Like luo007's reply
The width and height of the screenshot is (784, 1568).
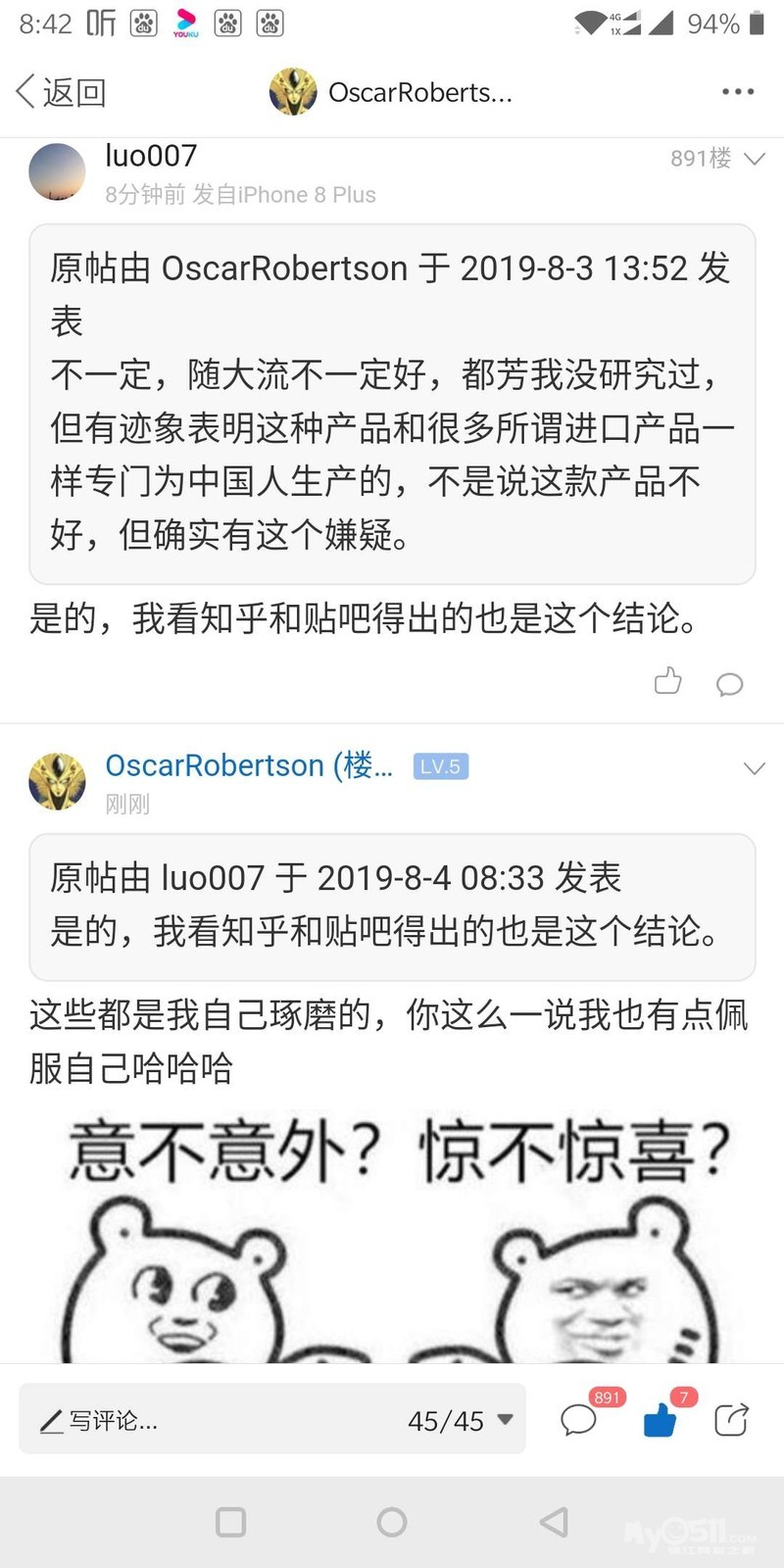click(x=667, y=681)
